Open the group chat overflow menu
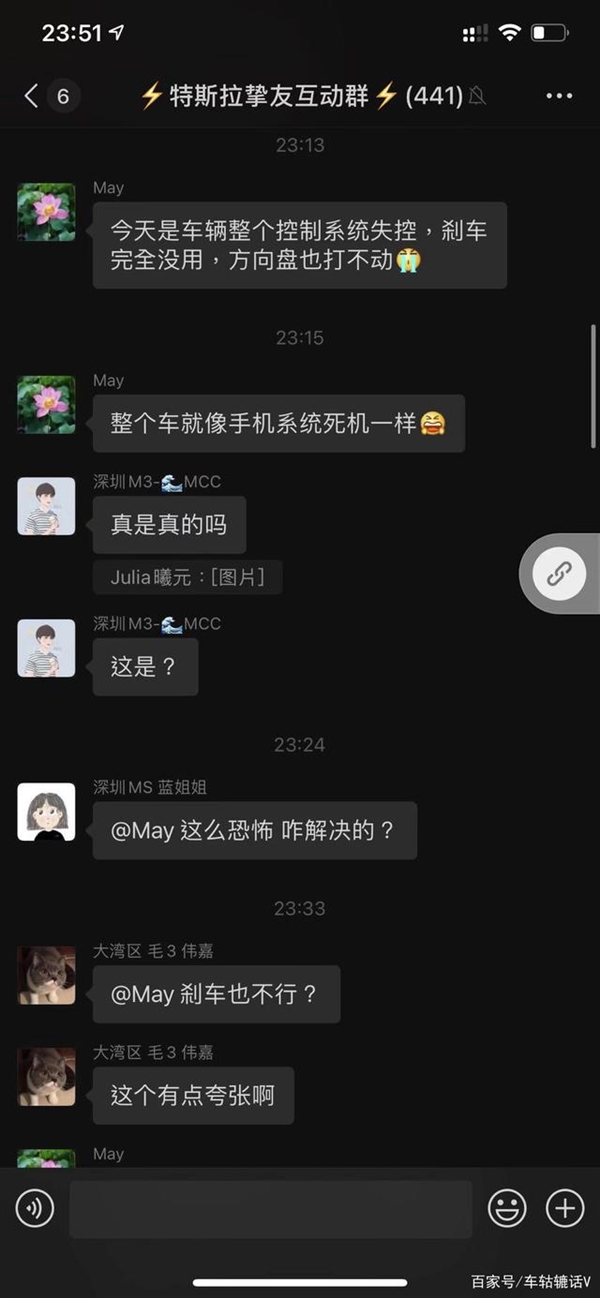The image size is (600, 1298). [x=559, y=96]
